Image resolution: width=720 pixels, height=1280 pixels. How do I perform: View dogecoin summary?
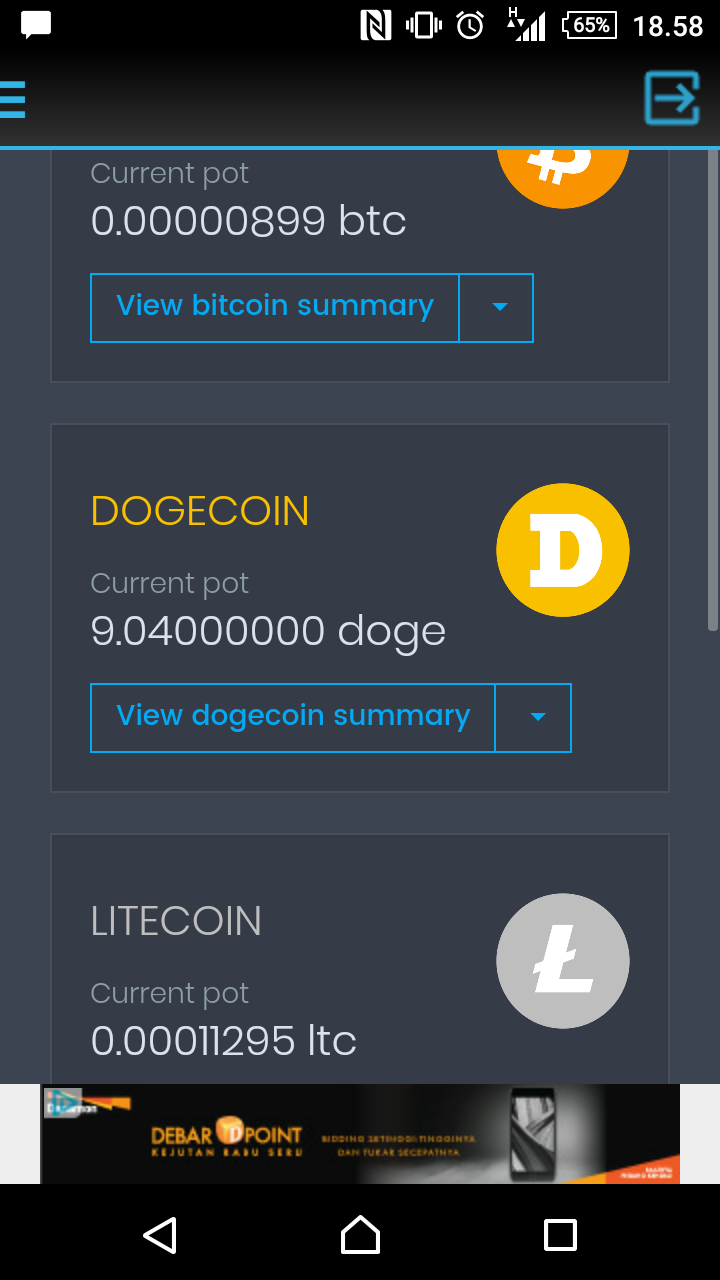[x=293, y=718]
